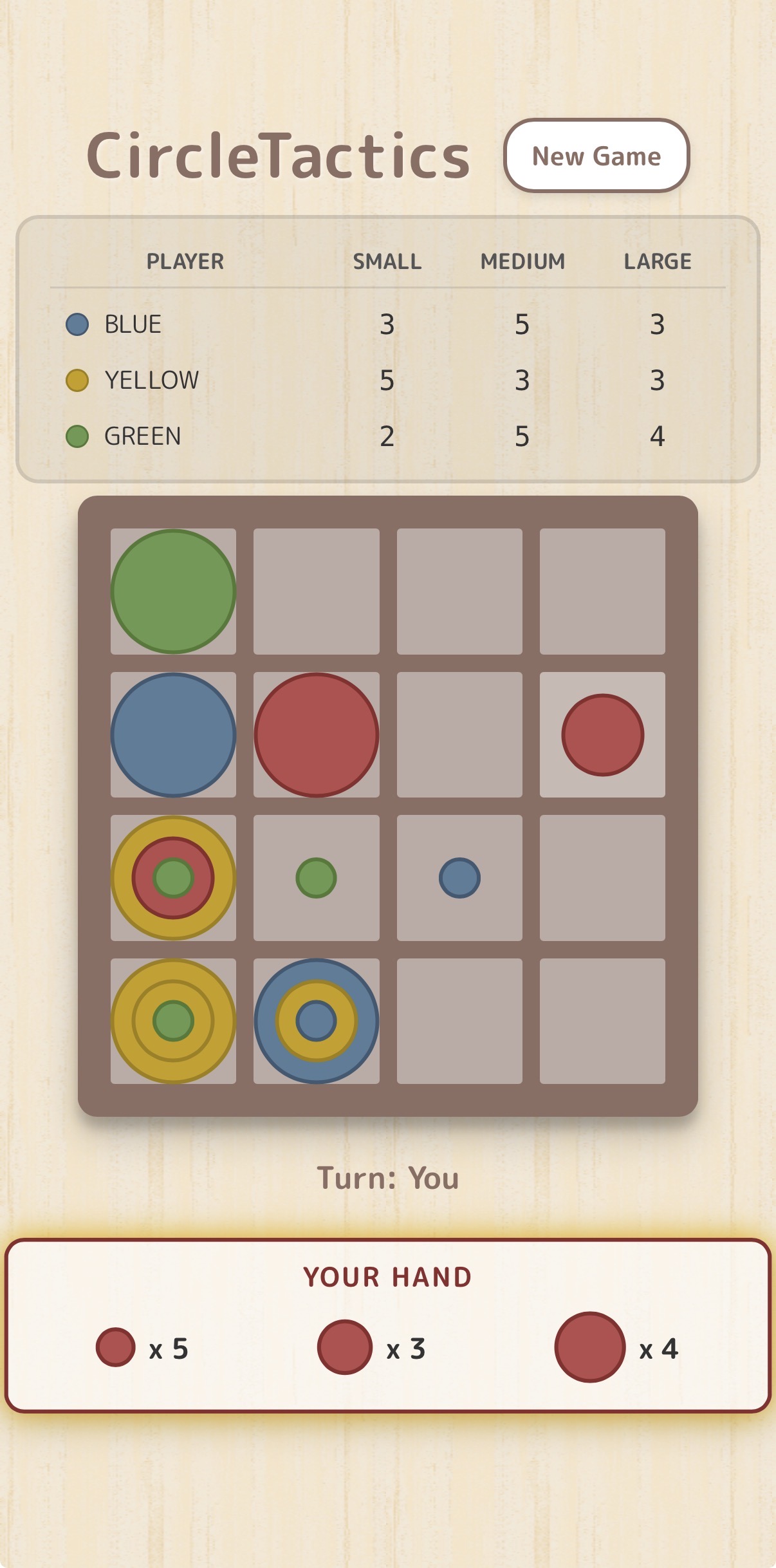Tap cell with all-yellow rings and green center

(173, 1021)
